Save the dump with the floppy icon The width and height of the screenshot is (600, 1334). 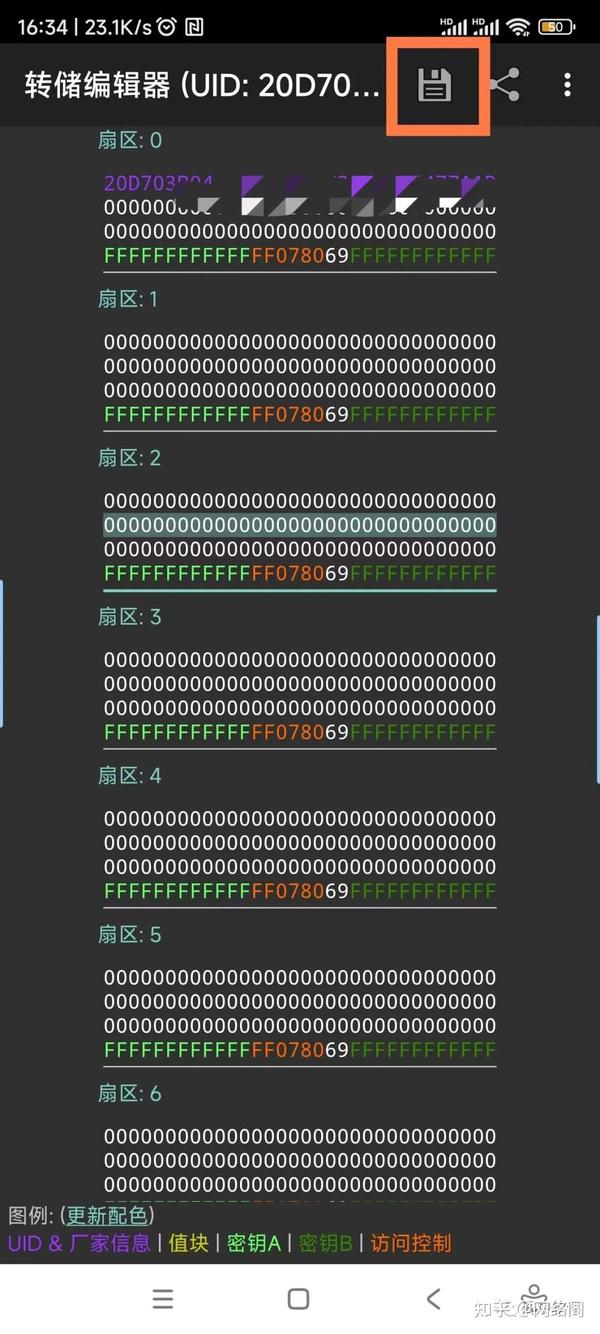click(434, 85)
